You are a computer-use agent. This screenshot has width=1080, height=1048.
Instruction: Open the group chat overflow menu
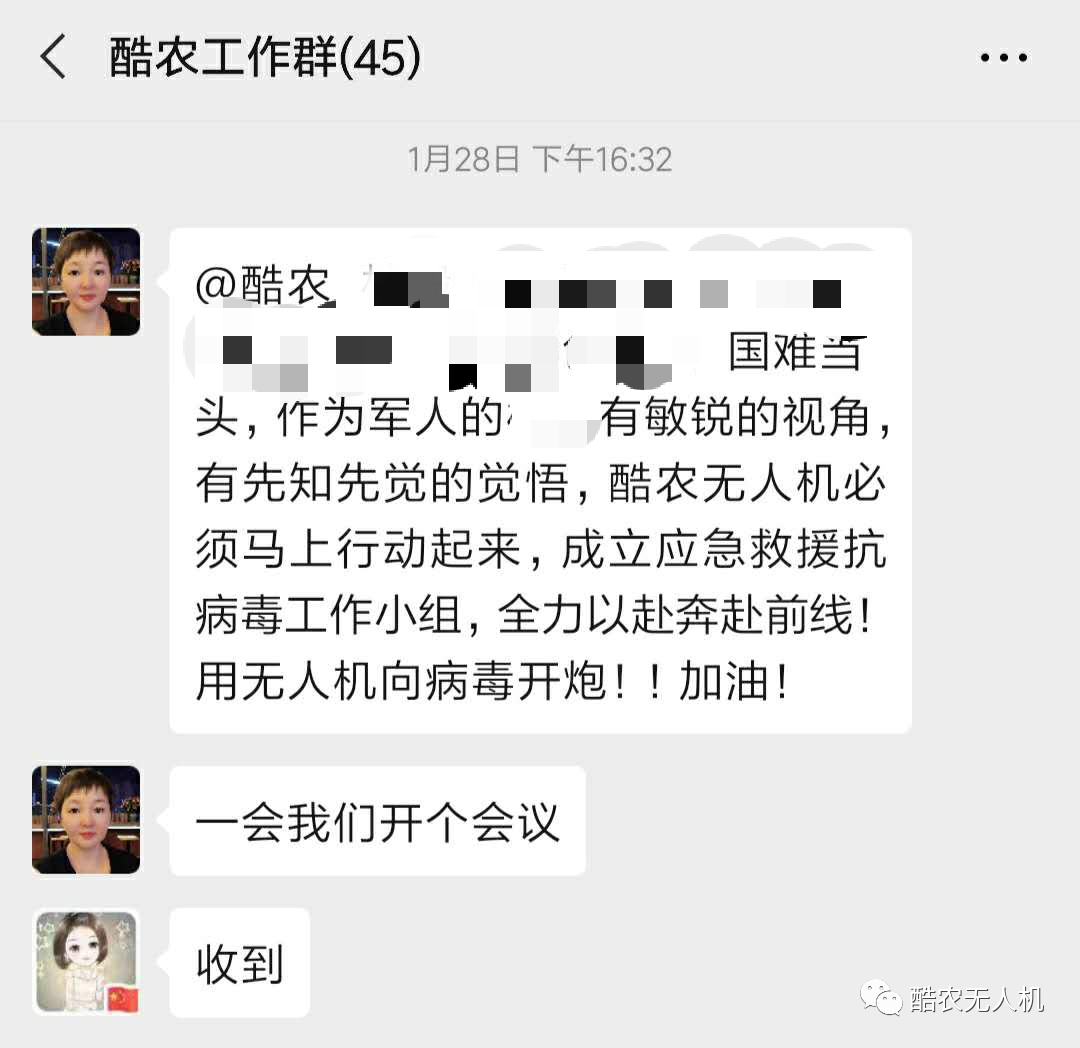[x=1003, y=58]
